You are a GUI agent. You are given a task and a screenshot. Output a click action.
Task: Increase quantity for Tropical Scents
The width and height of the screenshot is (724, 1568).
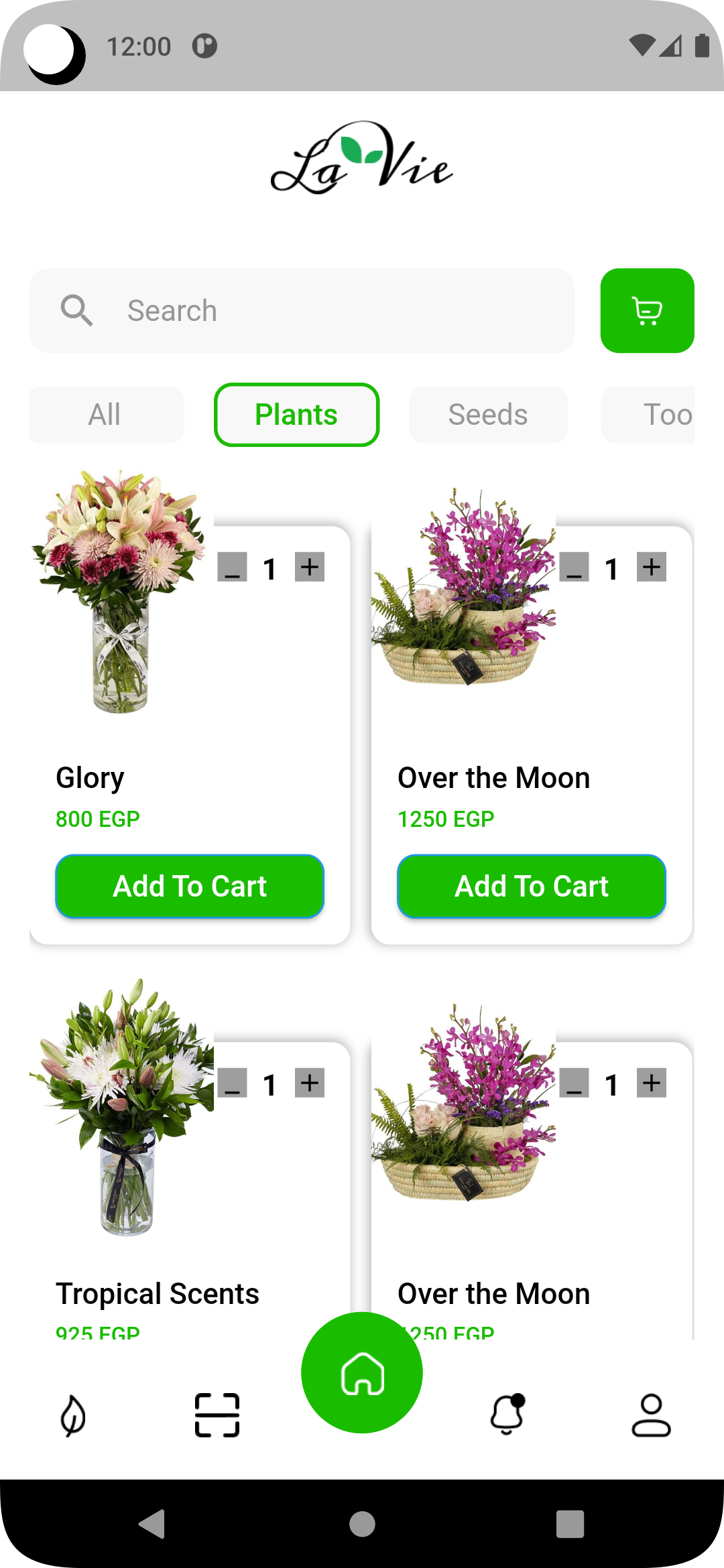[x=310, y=1083]
